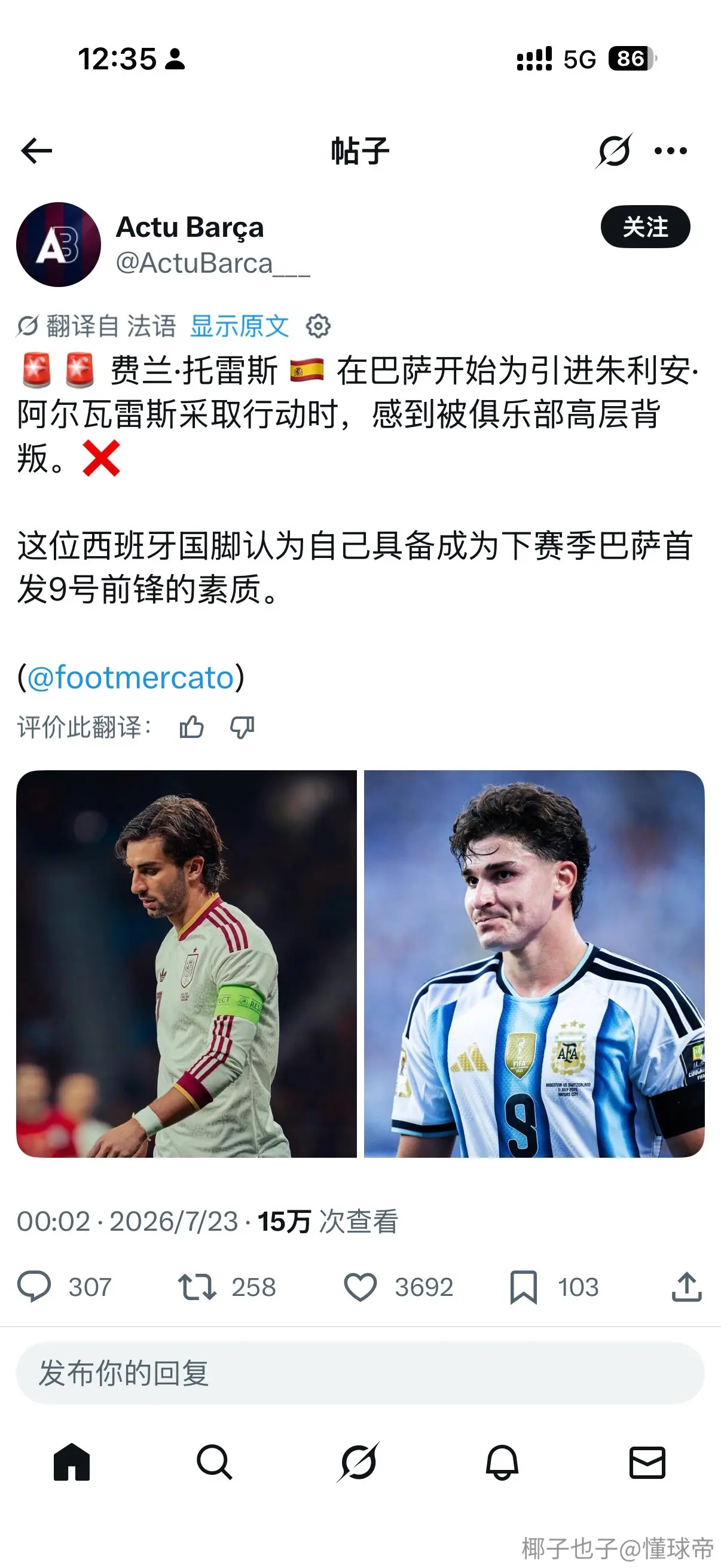Open the @footmercato mention

pyautogui.click(x=131, y=678)
